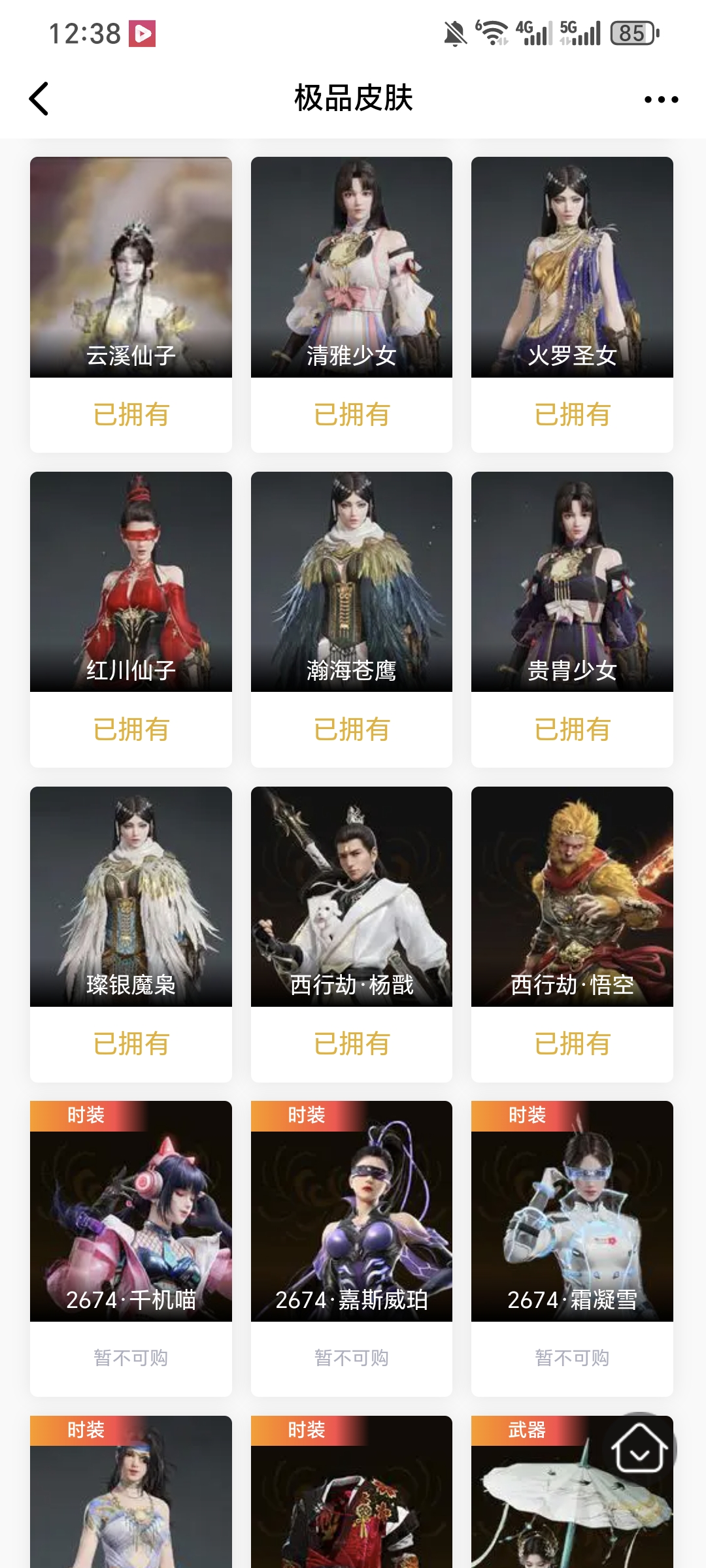706x1568 pixels.
Task: Open the three-dot overflow menu
Action: coord(661,99)
